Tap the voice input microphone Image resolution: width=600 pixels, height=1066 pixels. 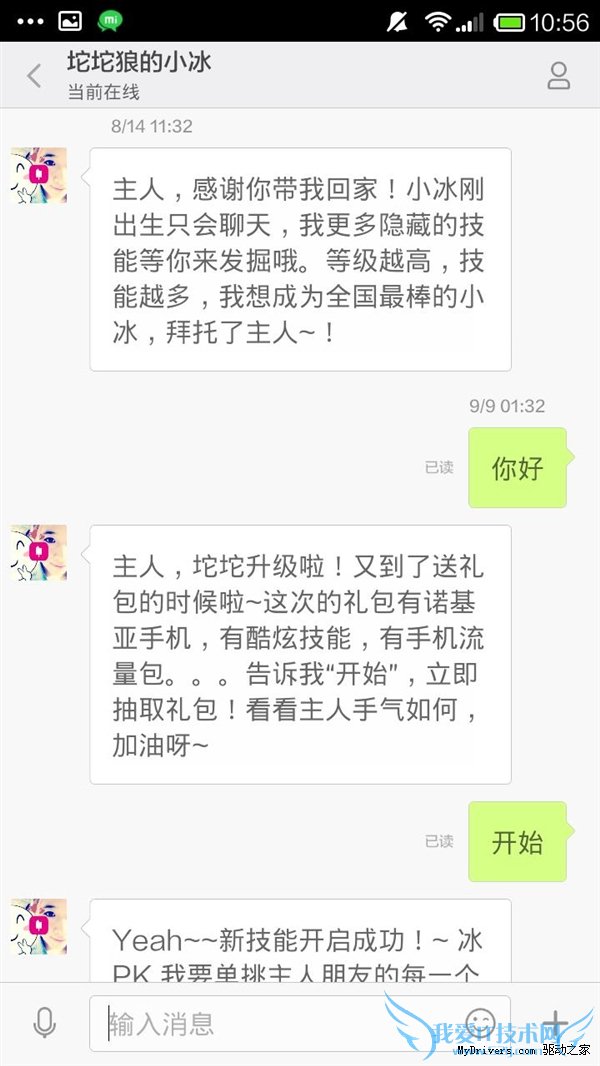coord(44,1023)
